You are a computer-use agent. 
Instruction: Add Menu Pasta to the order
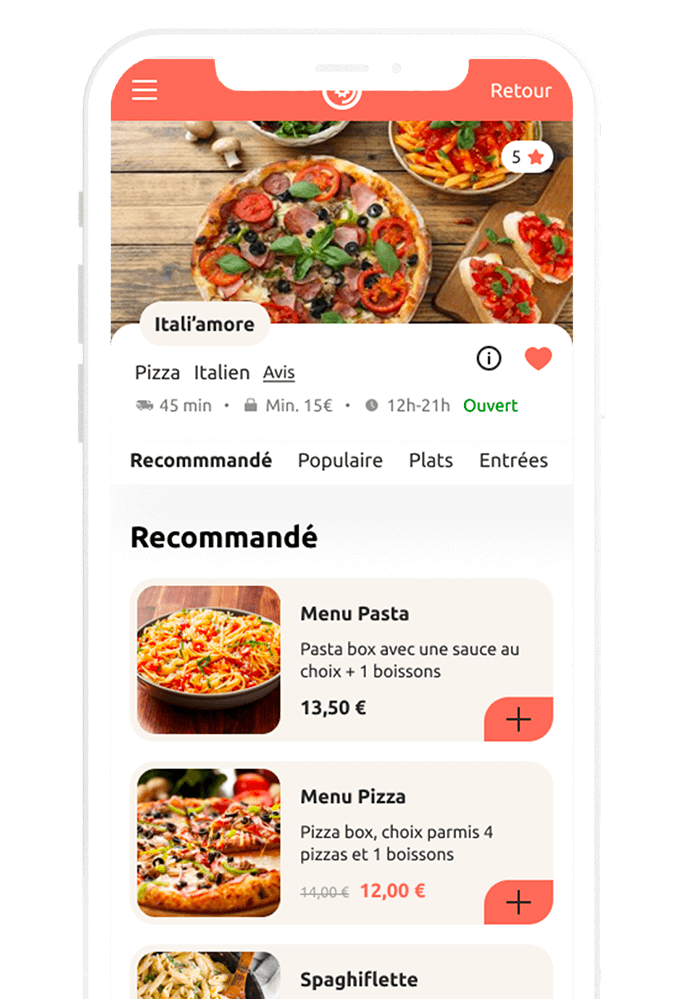click(x=519, y=719)
